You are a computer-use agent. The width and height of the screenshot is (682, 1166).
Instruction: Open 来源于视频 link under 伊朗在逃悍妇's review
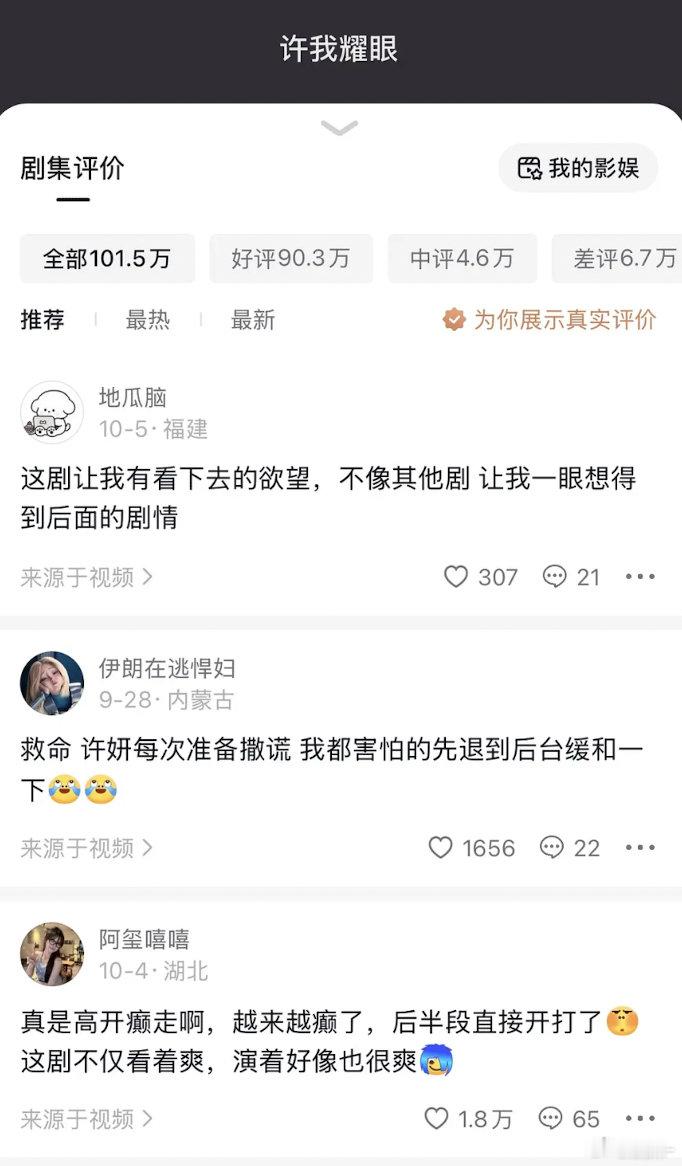pos(86,848)
